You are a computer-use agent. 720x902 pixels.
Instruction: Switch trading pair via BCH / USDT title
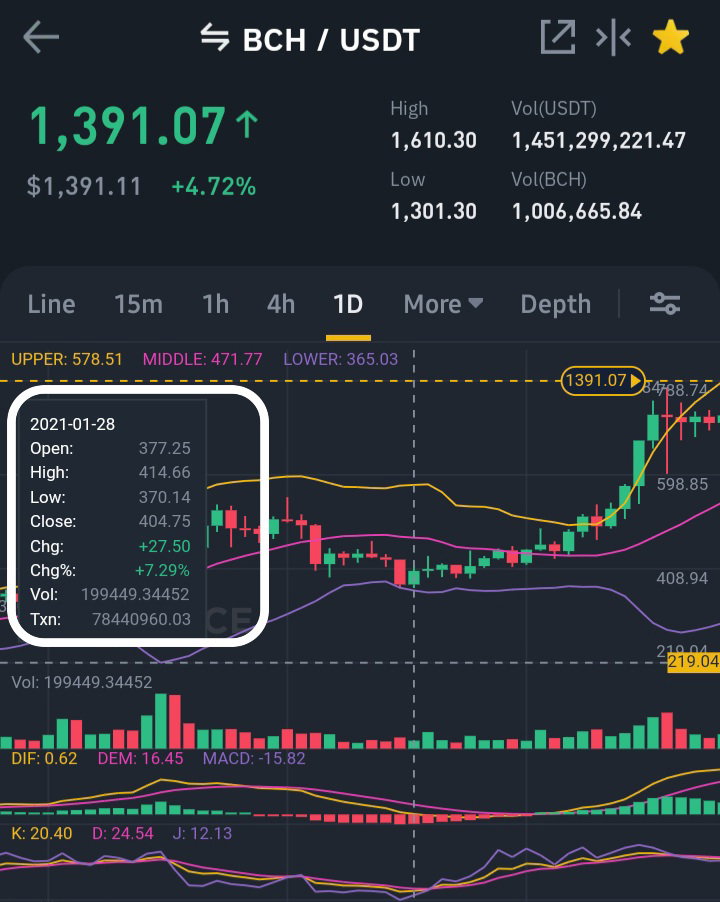click(310, 39)
